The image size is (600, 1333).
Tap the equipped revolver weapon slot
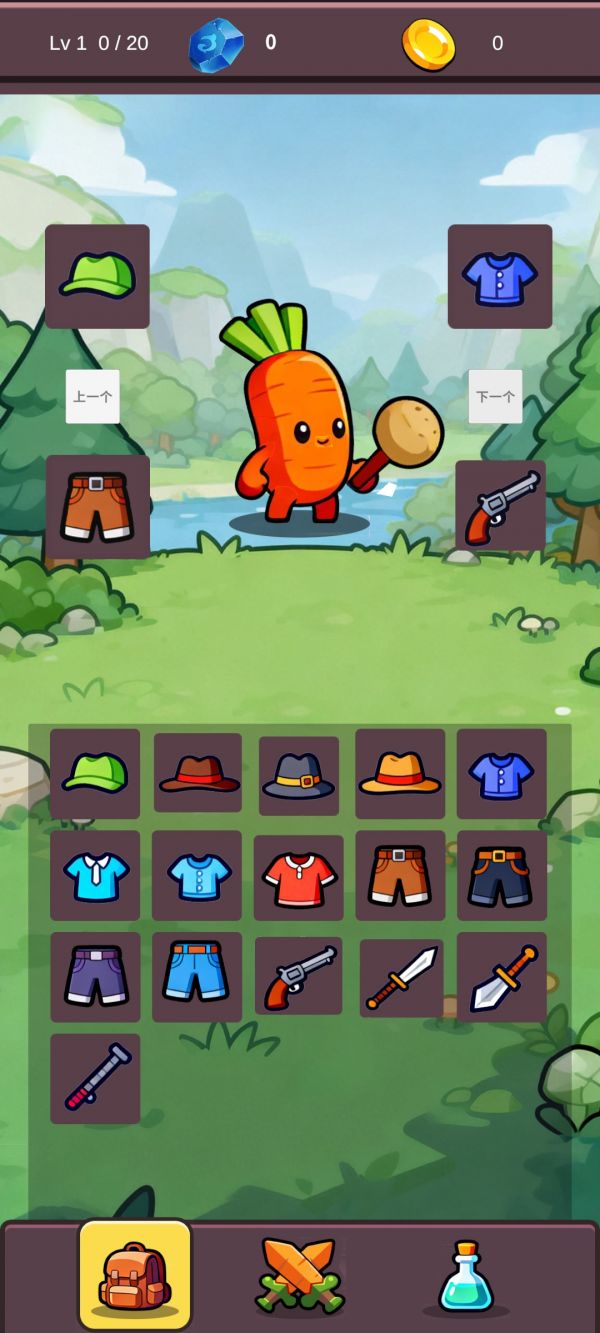click(500, 506)
